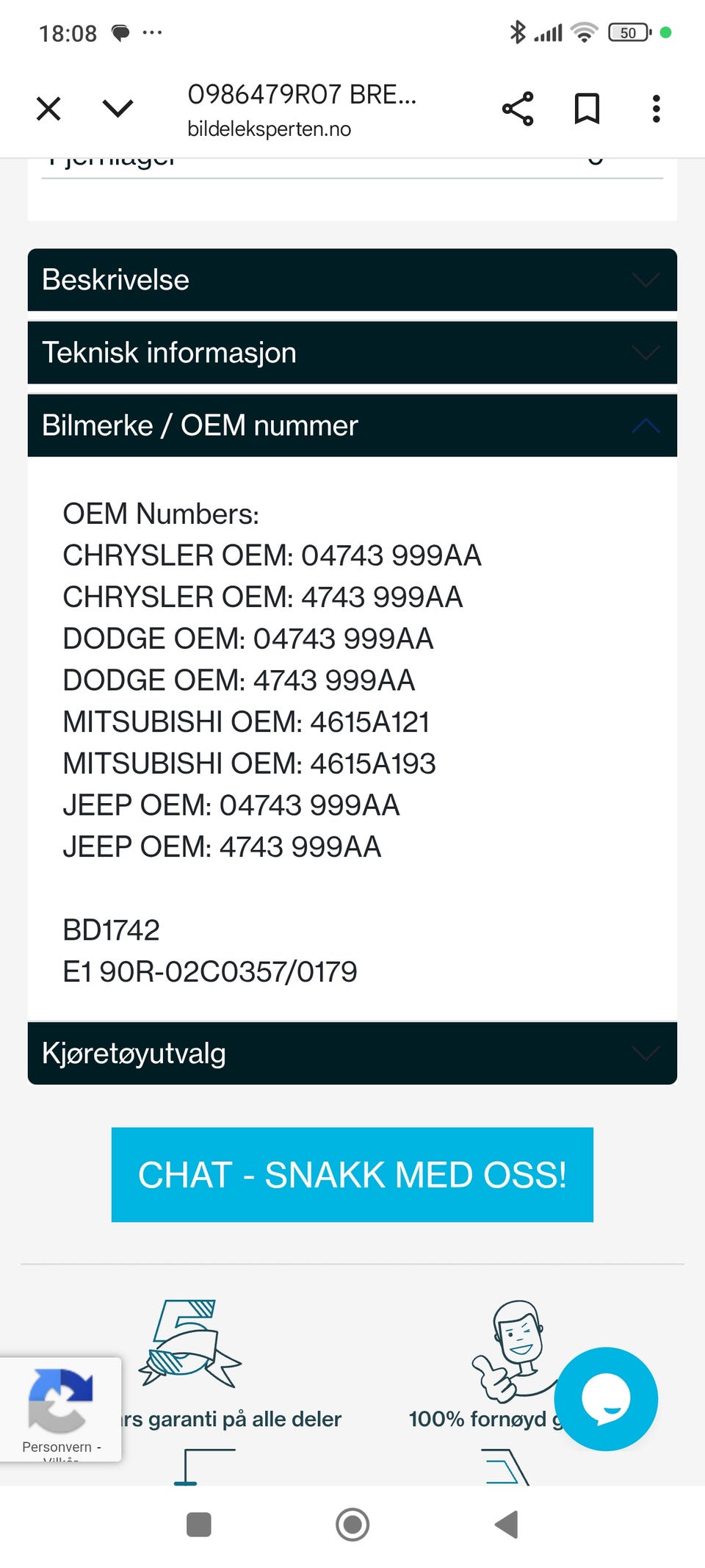This screenshot has width=705, height=1568.
Task: Minimize the browser with the down chevron
Action: pos(117,109)
